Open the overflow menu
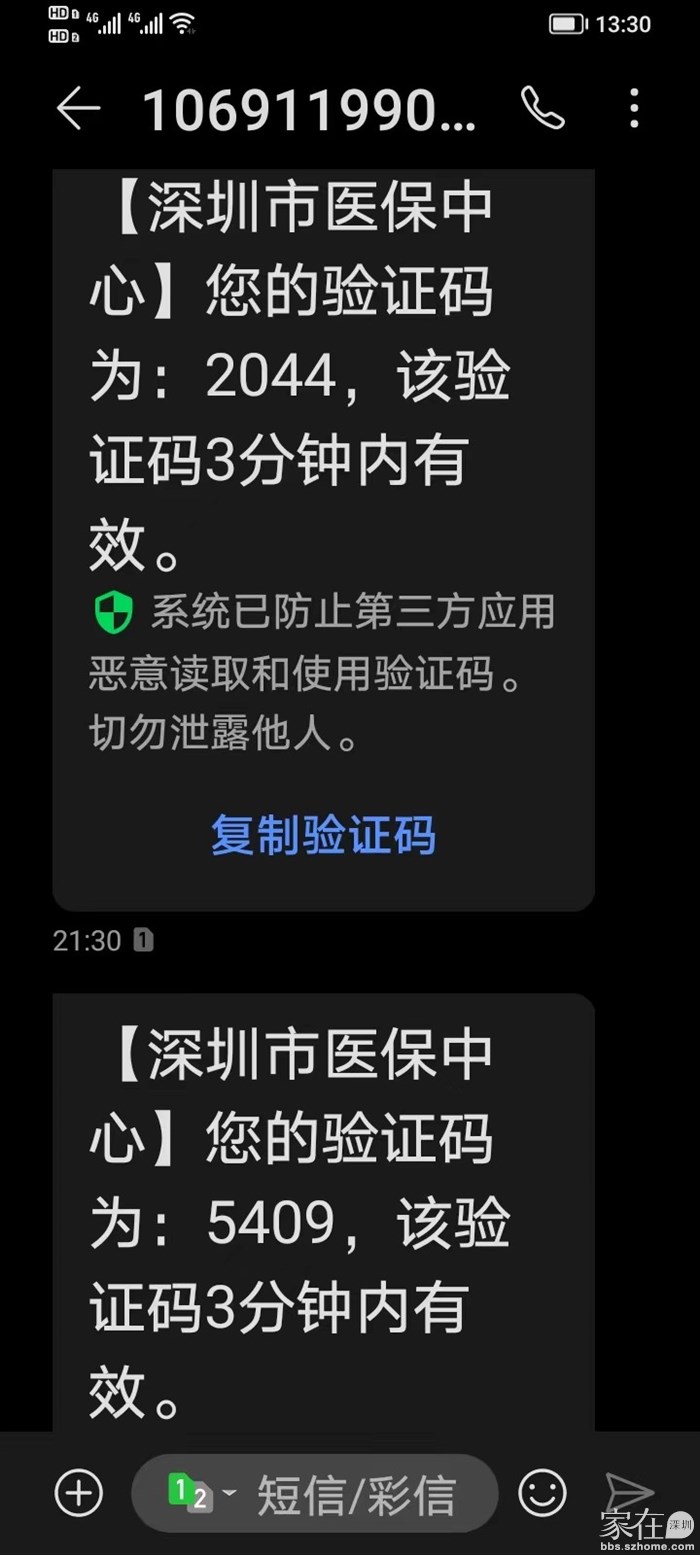Image resolution: width=700 pixels, height=1555 pixels. [x=633, y=108]
